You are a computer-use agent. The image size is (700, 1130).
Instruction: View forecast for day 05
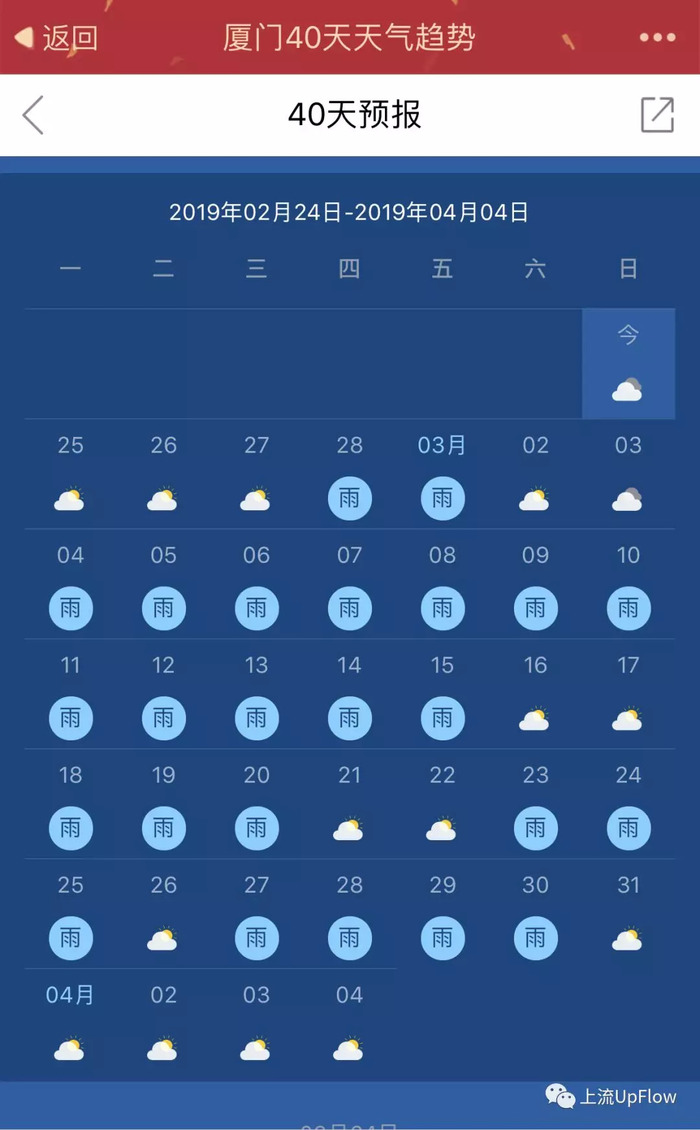[164, 585]
